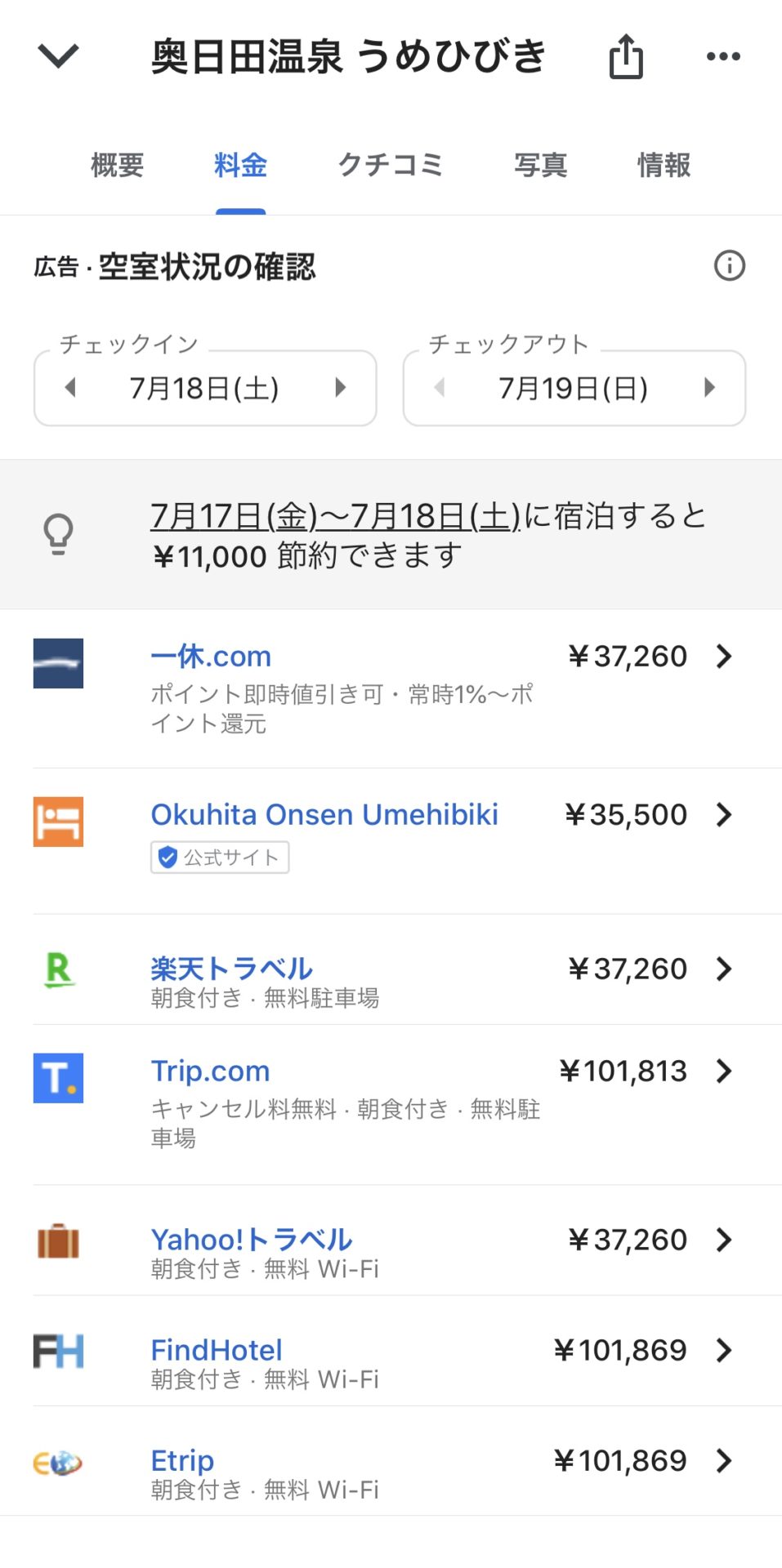This screenshot has height=1568, width=782.
Task: Open the 楽天トラベル offer
Action: point(391,969)
